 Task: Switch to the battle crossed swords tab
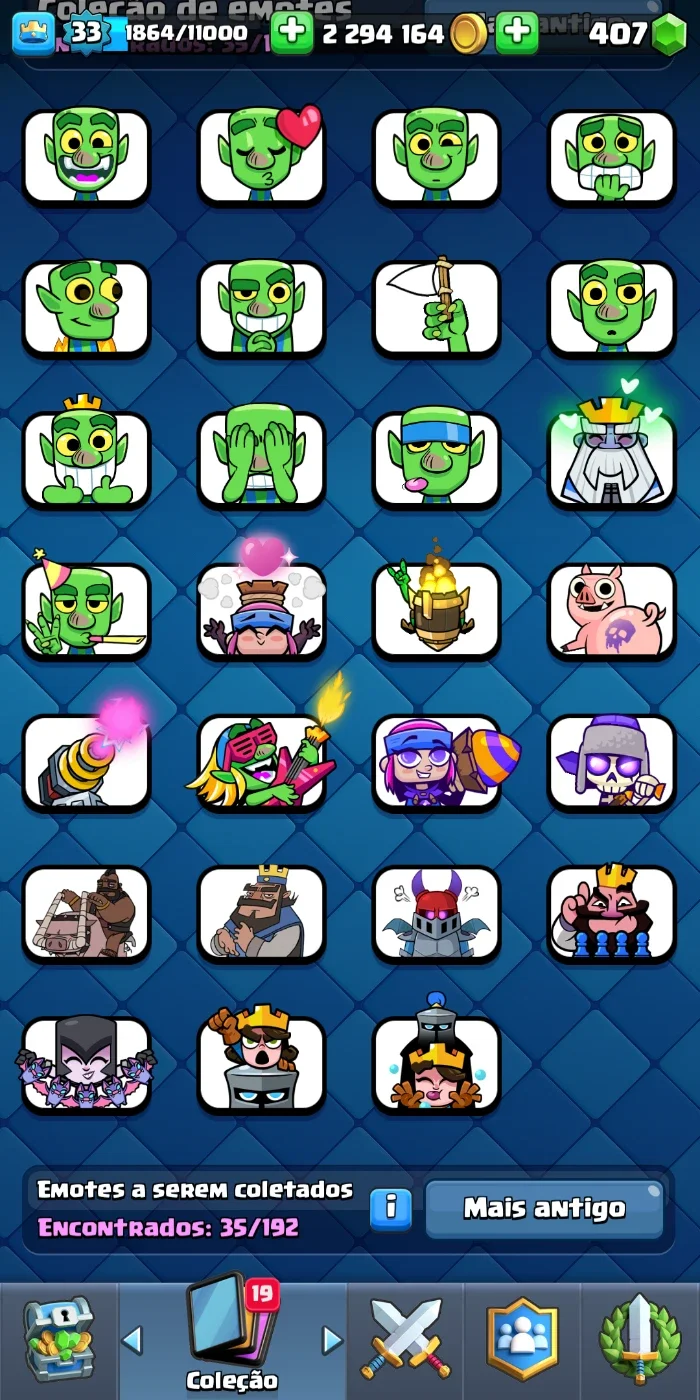(x=406, y=1340)
